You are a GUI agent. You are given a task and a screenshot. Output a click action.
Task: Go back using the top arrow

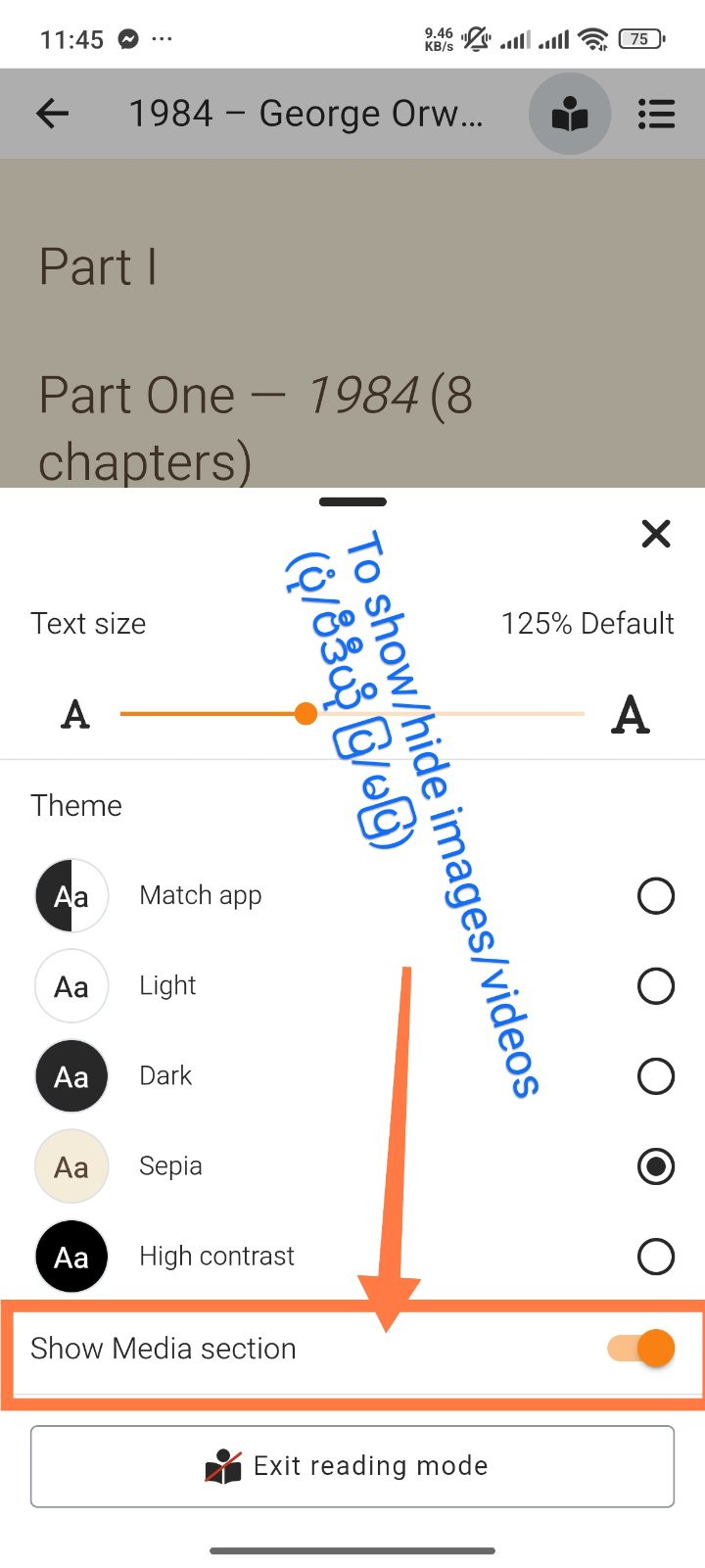pyautogui.click(x=53, y=114)
